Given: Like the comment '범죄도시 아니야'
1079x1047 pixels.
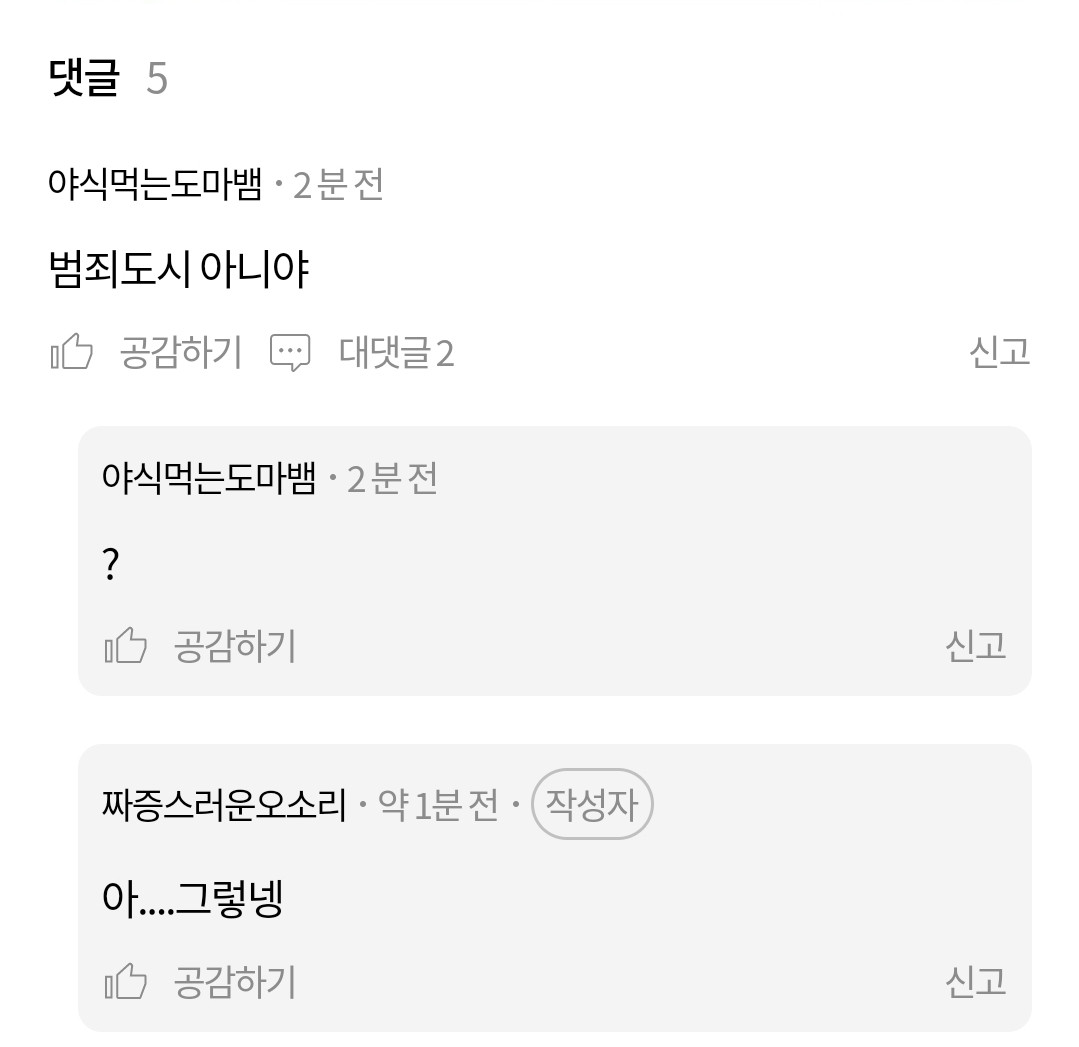Looking at the screenshot, I should 146,352.
